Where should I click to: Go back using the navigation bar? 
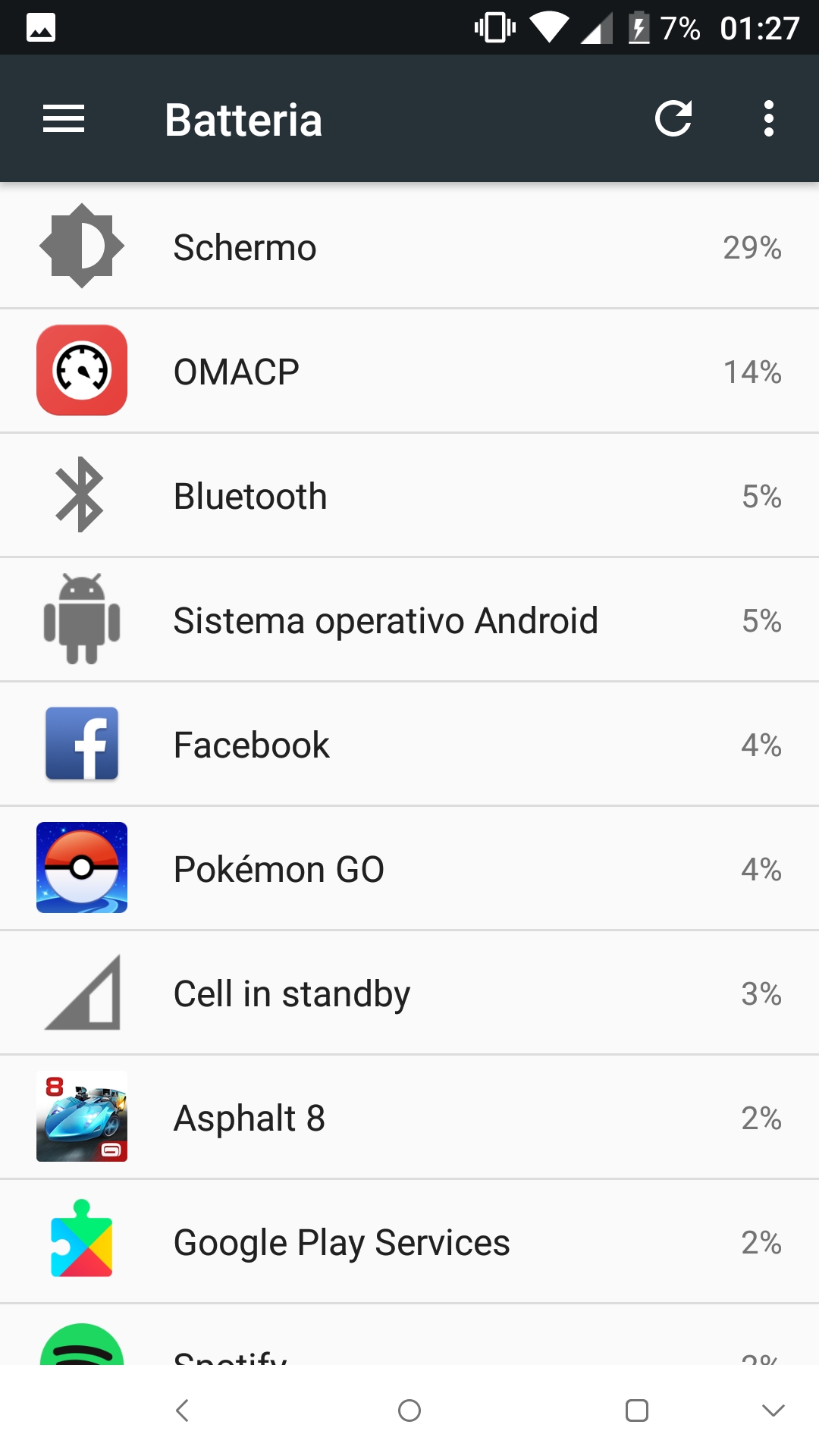click(x=182, y=1410)
